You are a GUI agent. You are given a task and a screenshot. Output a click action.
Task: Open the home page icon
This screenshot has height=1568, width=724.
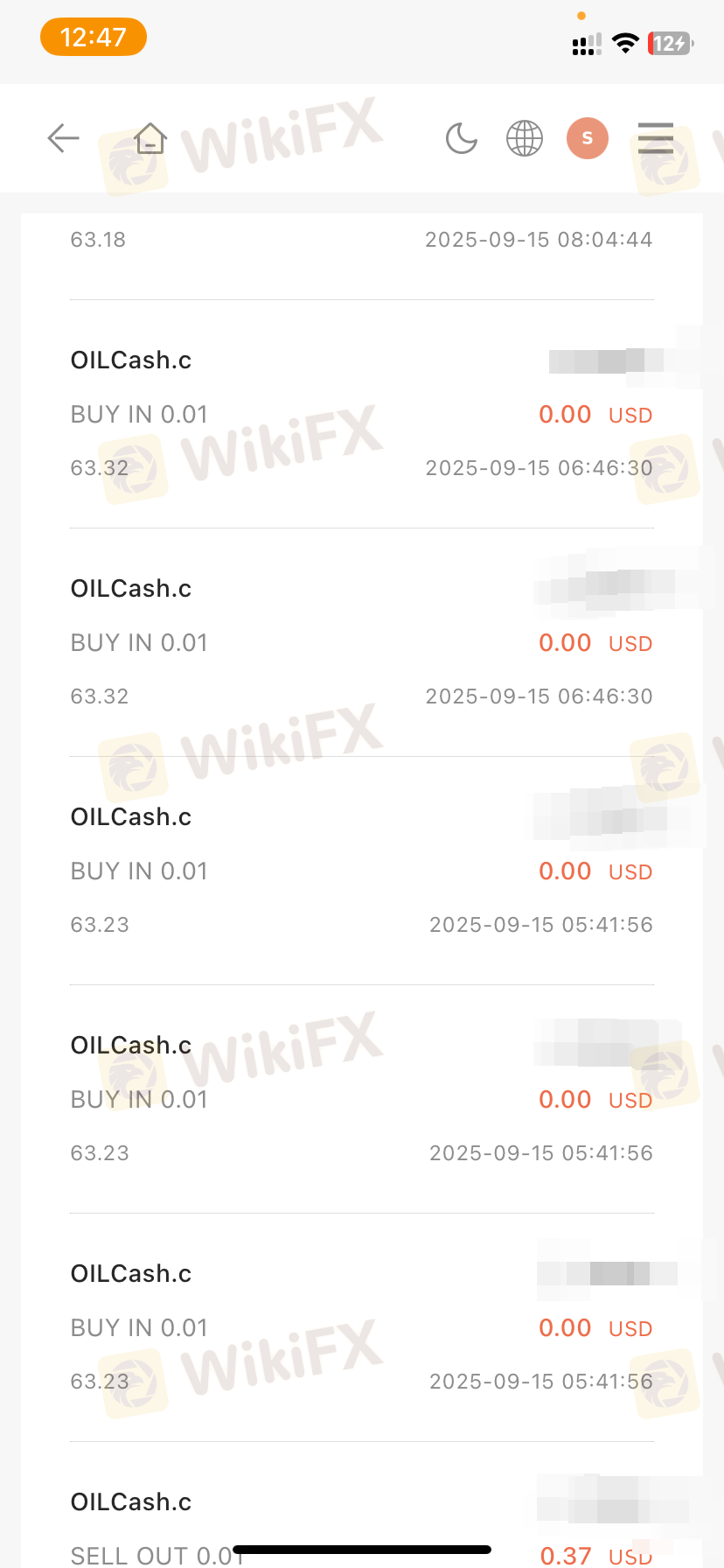(150, 138)
